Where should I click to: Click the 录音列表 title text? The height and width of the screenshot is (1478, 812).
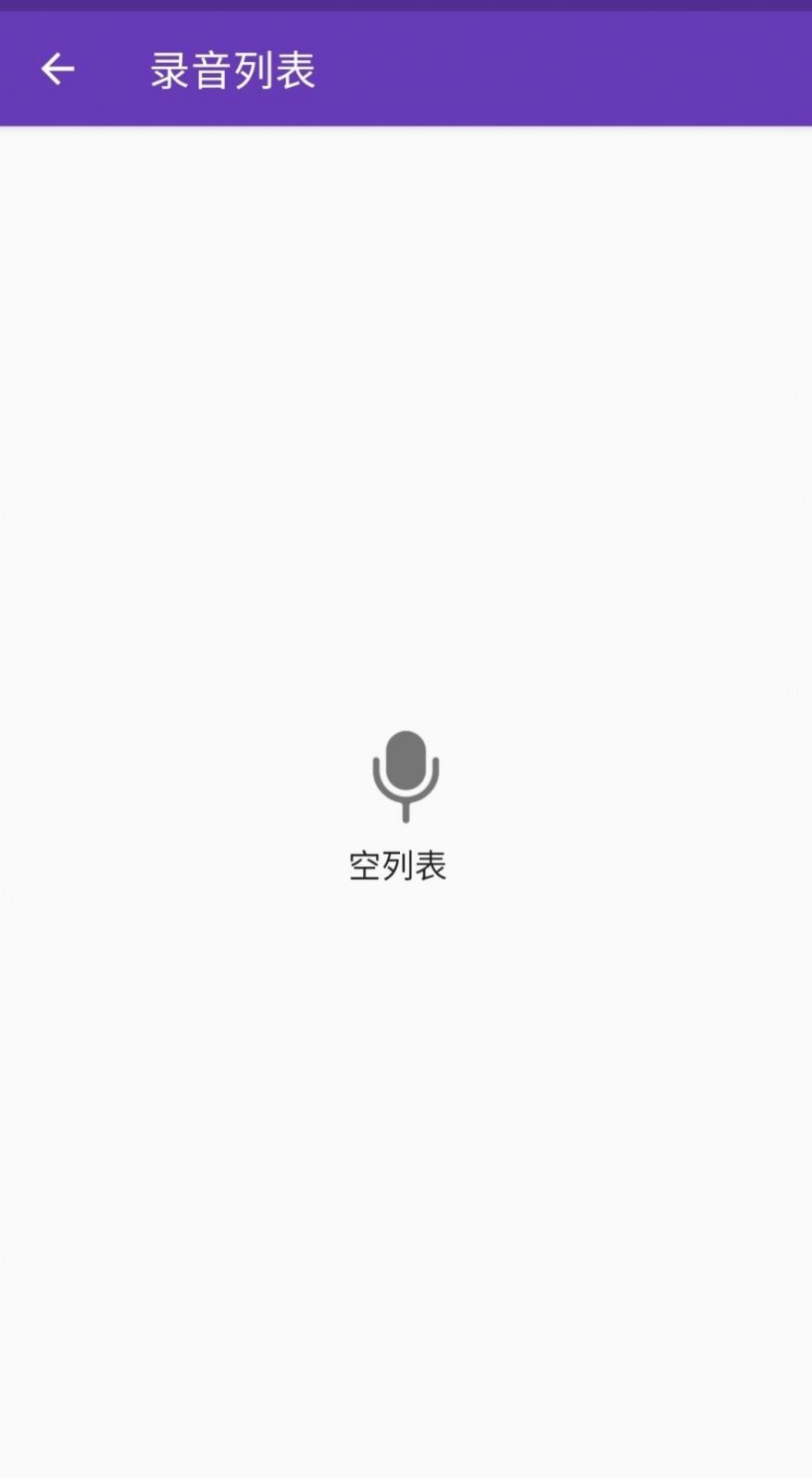[x=233, y=69]
